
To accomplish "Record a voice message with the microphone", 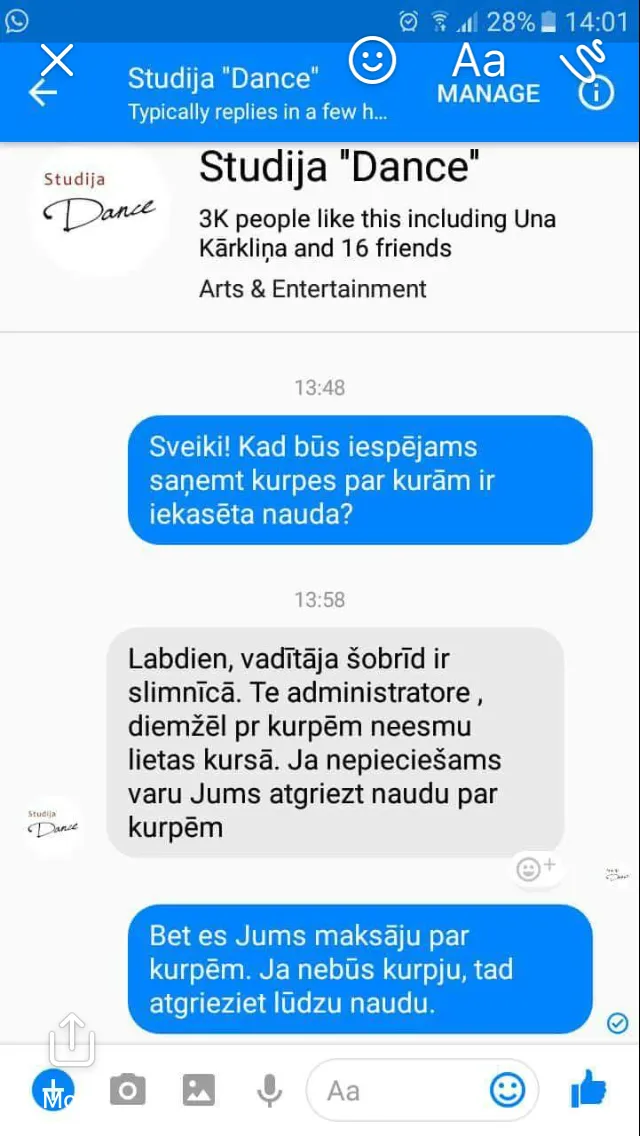I will [x=270, y=1090].
